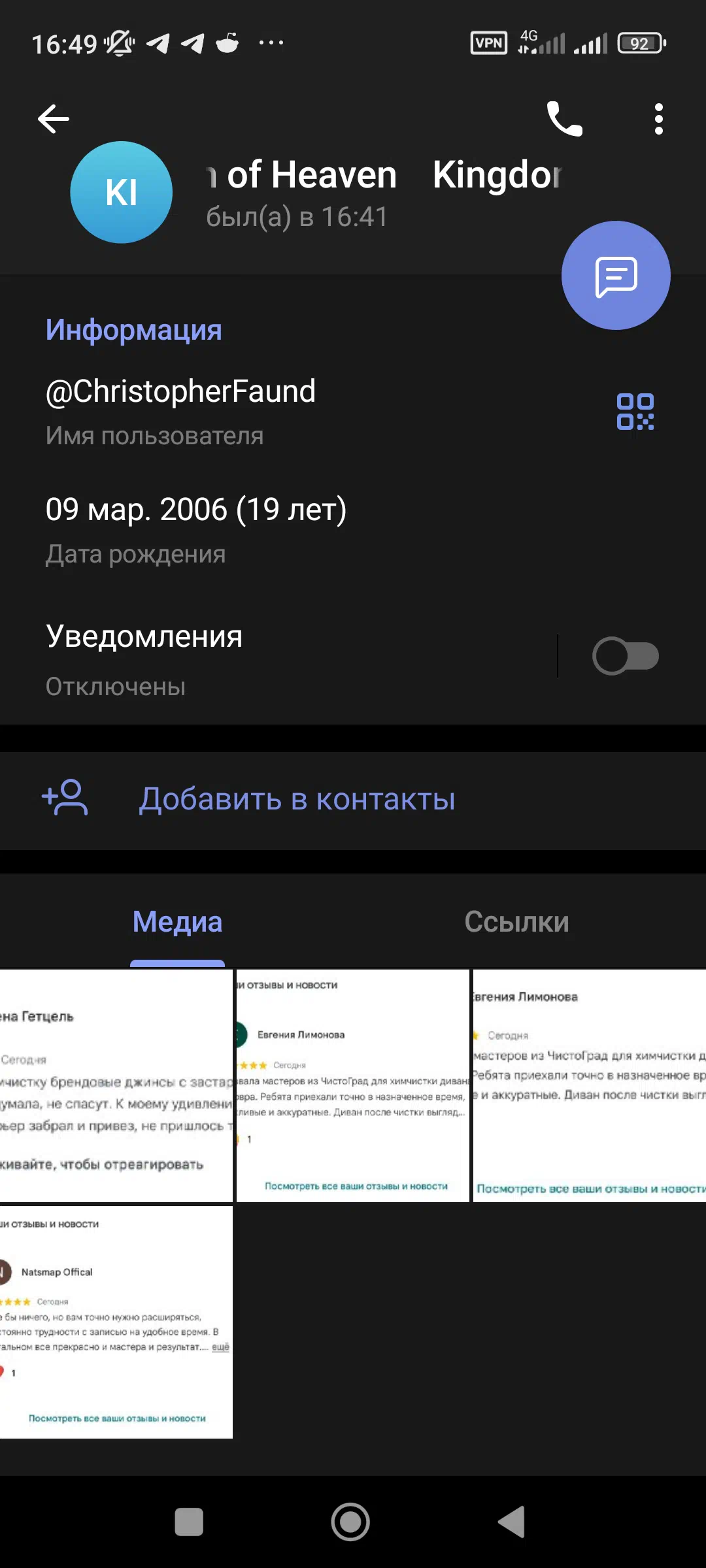Open the three-dot overflow menu
The image size is (706, 1568).
click(x=658, y=119)
